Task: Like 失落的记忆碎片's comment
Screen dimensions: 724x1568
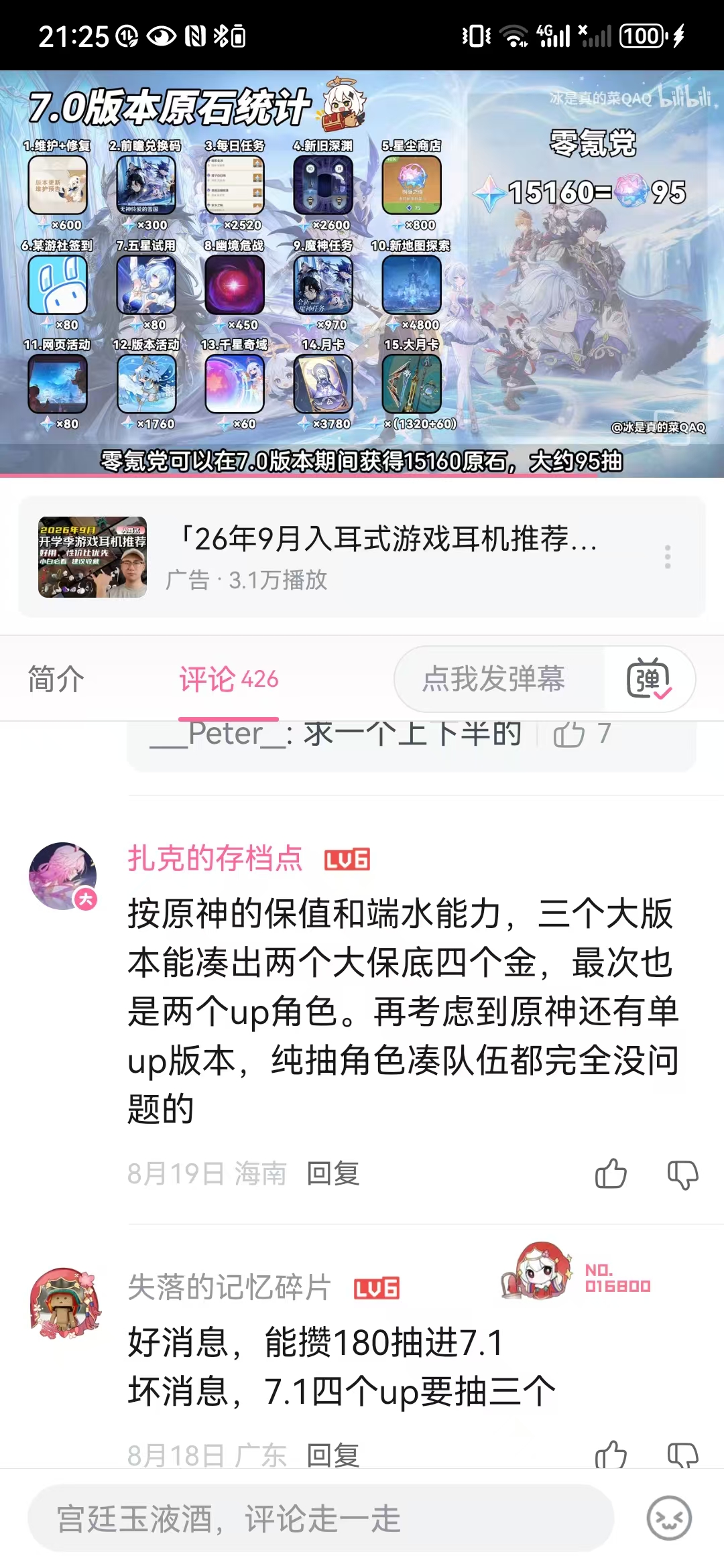Action: coord(611,1454)
